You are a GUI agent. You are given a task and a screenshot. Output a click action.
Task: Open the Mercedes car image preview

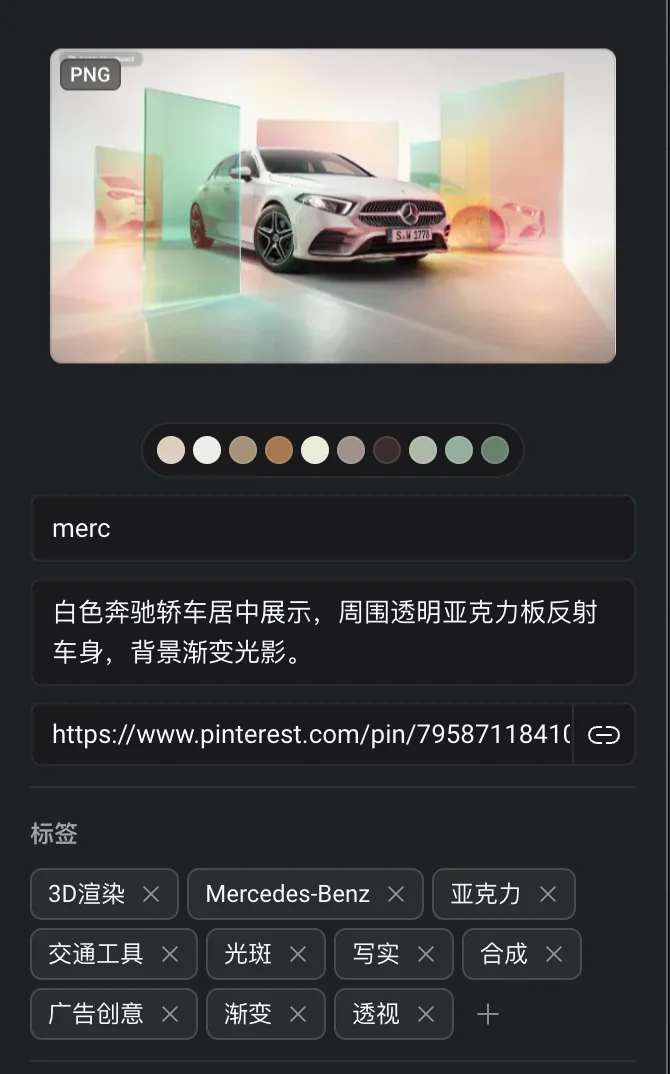tap(333, 206)
